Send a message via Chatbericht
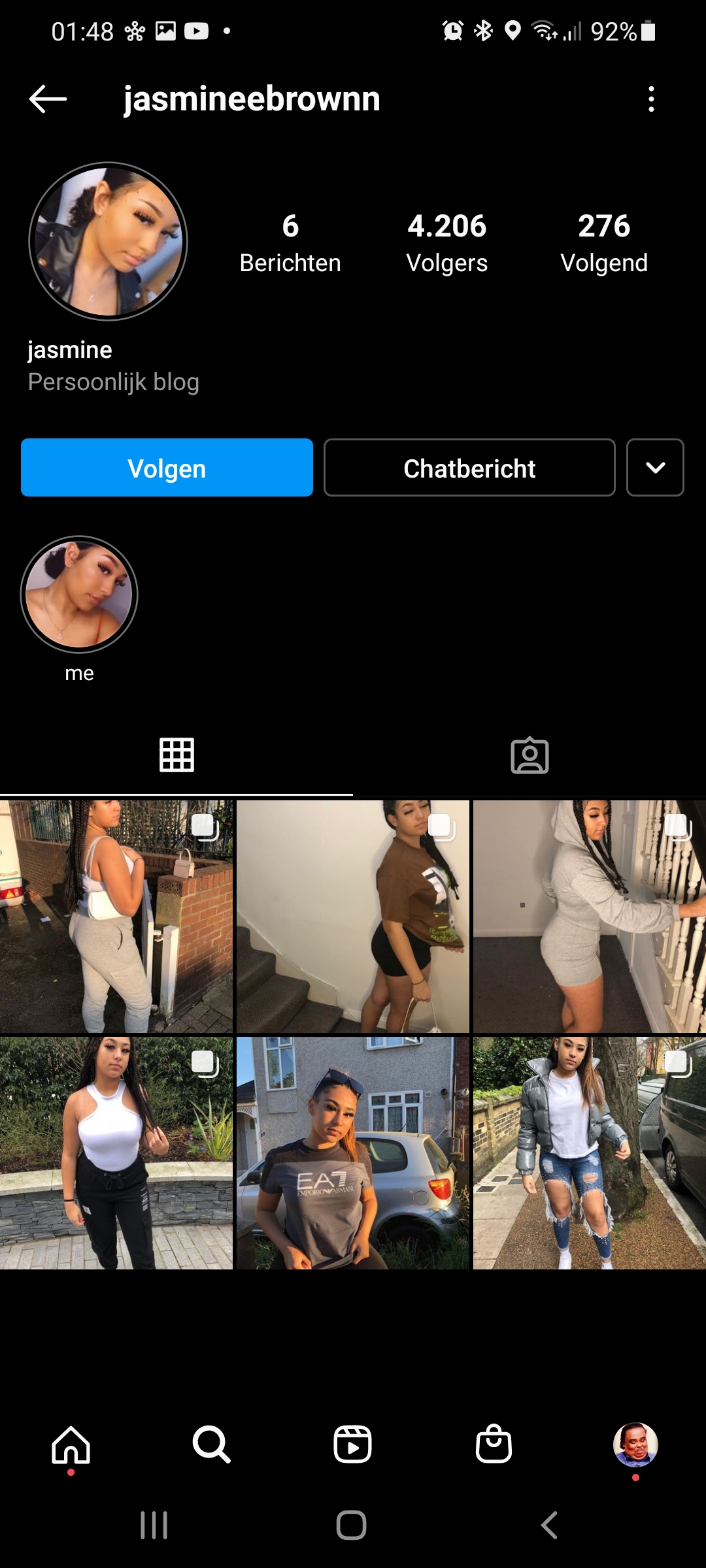This screenshot has height=1568, width=706. click(469, 468)
